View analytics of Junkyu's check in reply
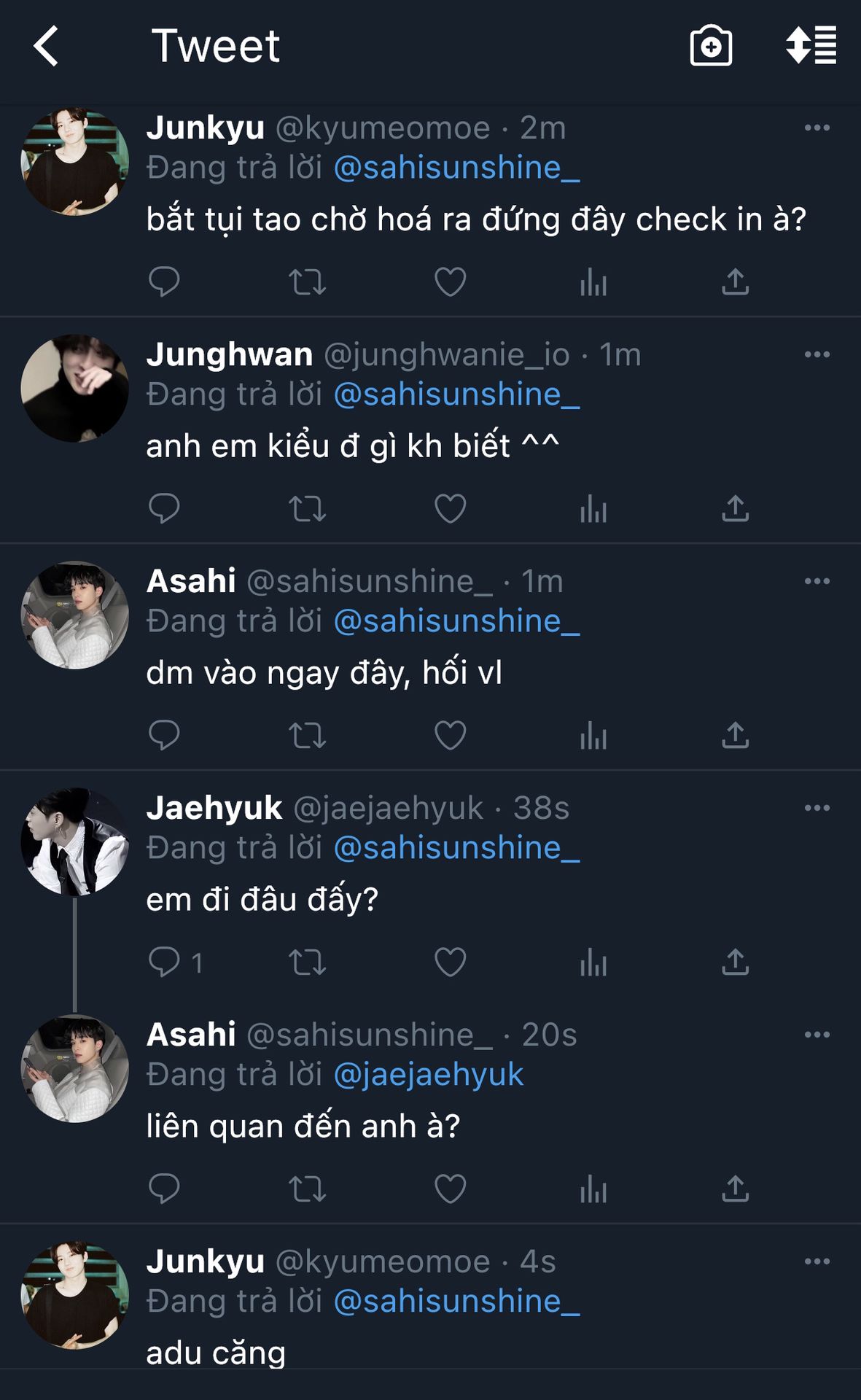Viewport: 861px width, 1400px height. pyautogui.click(x=593, y=282)
